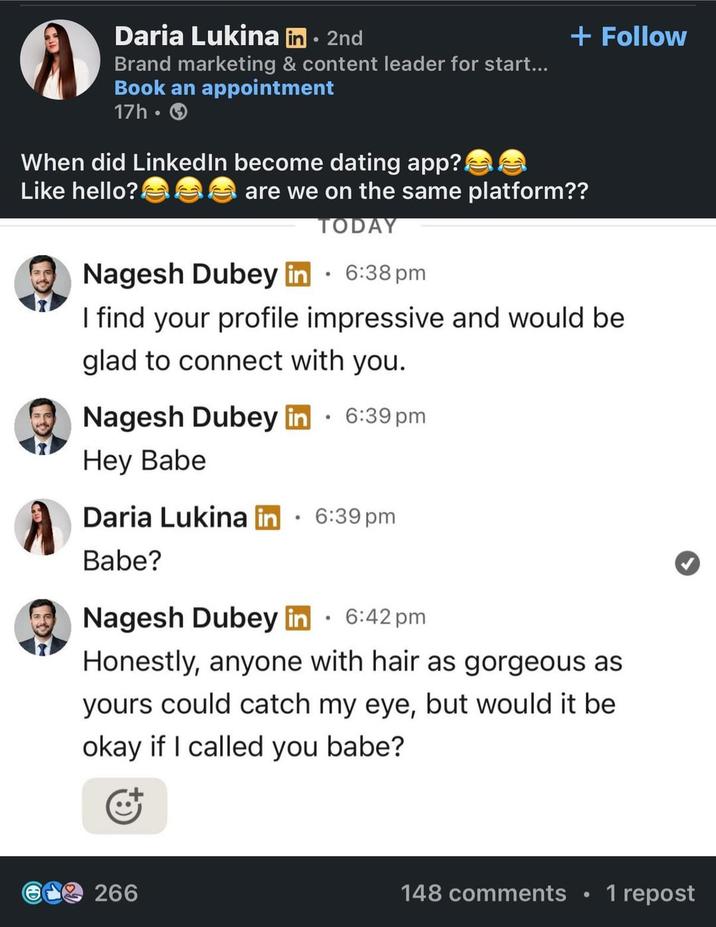View the 1 repost

(650, 893)
